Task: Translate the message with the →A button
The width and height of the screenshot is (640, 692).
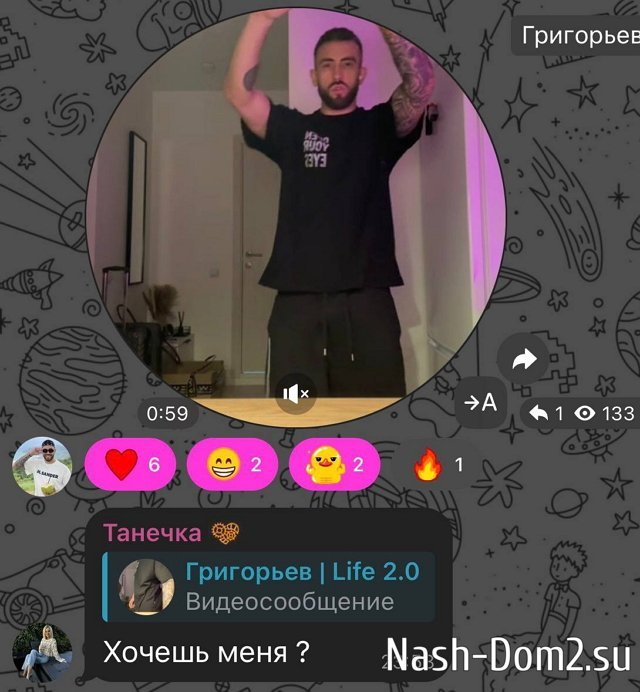Action: pos(477,403)
